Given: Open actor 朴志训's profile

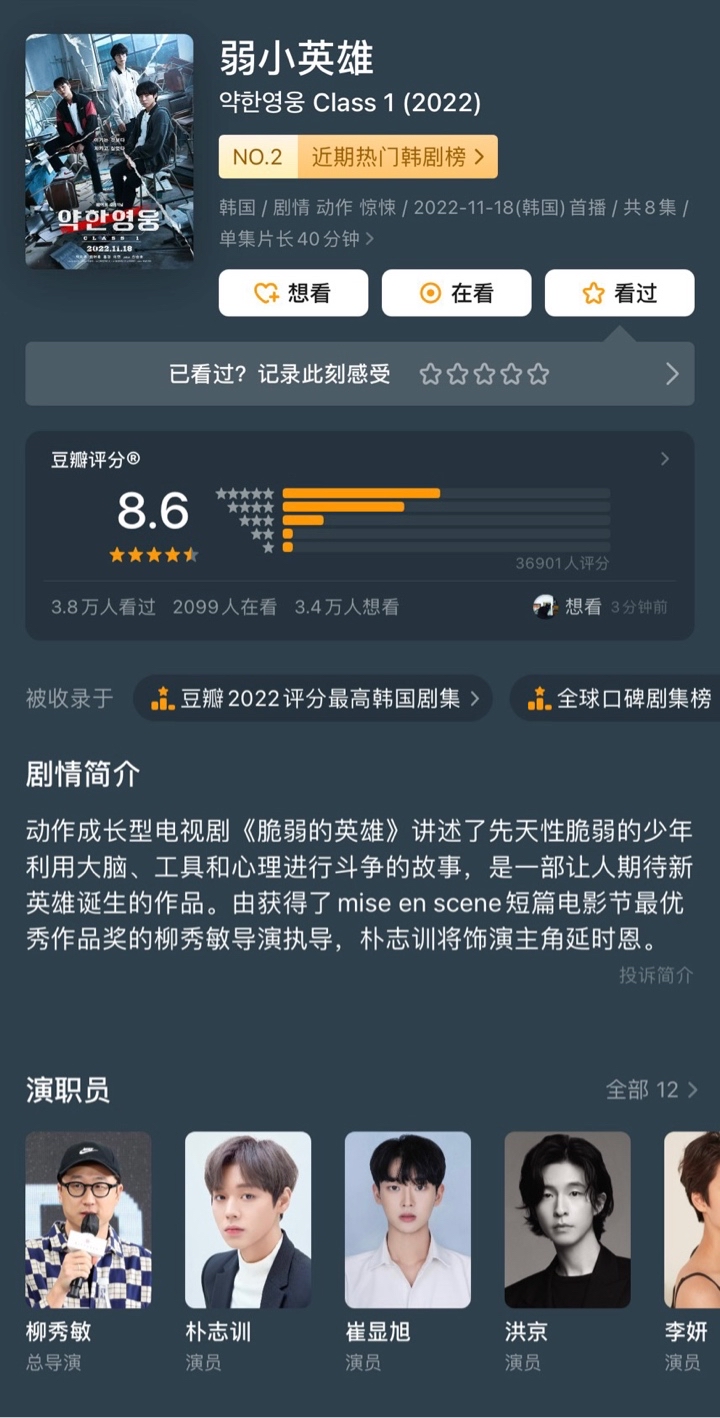Looking at the screenshot, I should [248, 1252].
